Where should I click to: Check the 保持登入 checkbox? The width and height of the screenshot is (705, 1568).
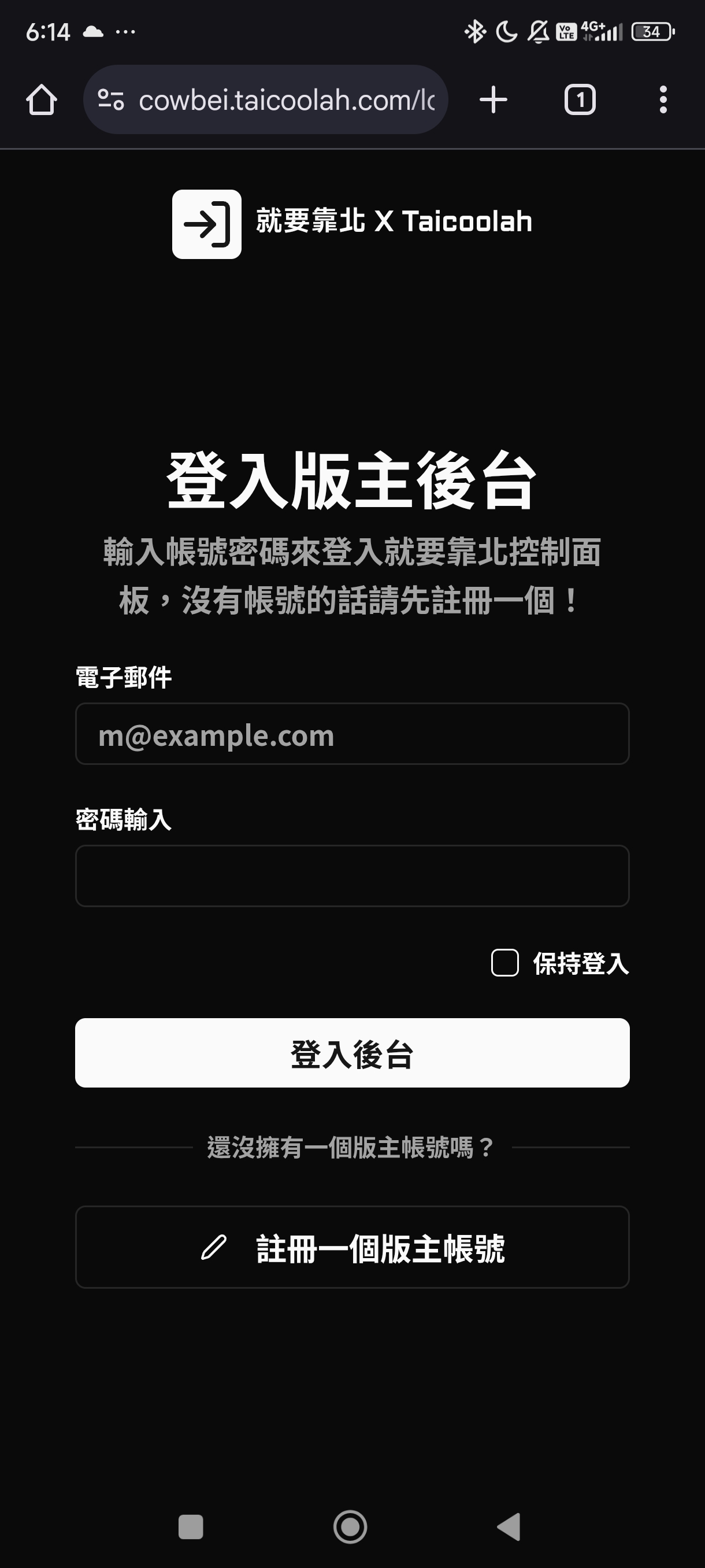coord(505,963)
